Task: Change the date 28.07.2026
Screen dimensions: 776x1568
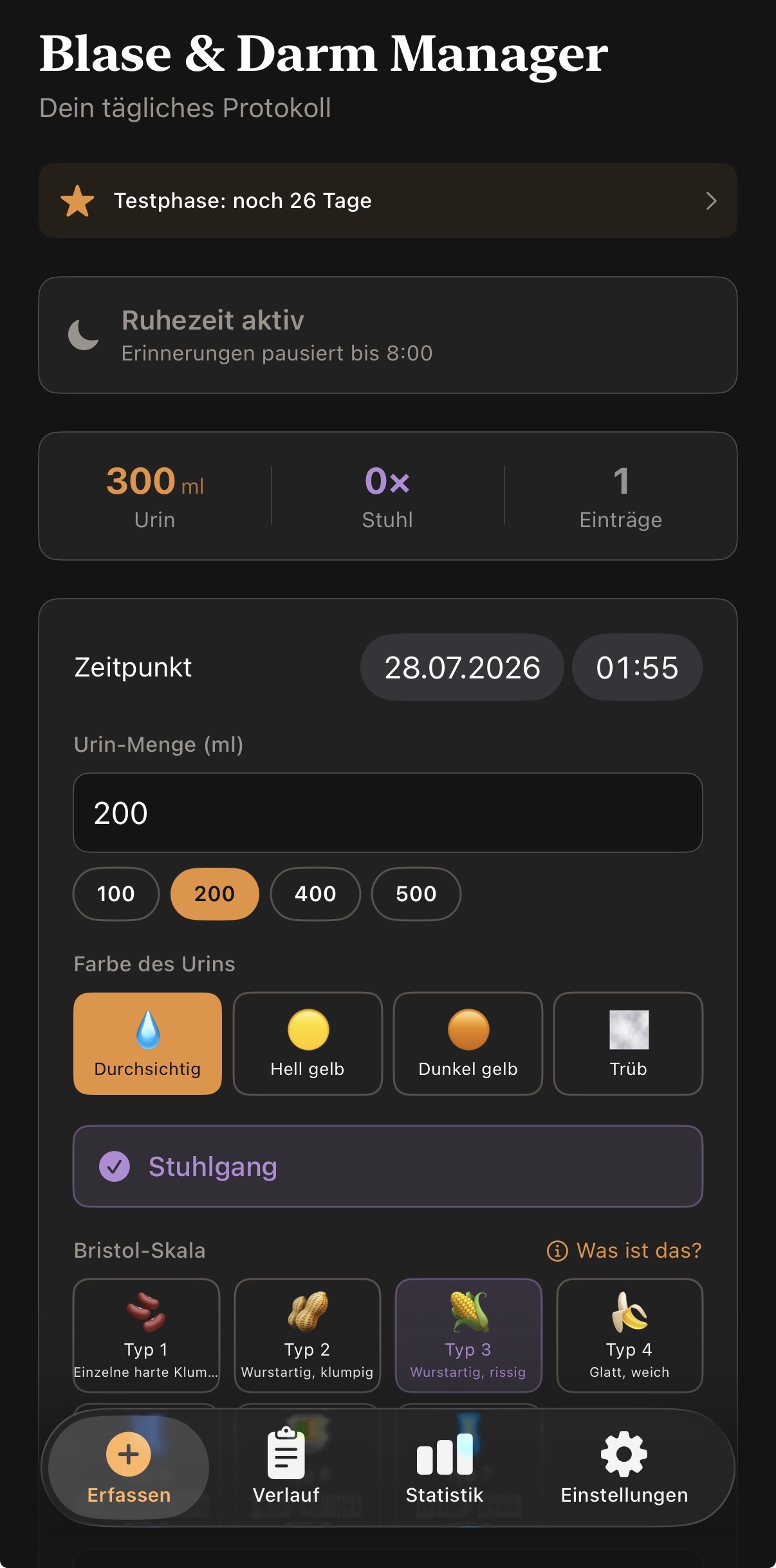Action: coord(462,667)
